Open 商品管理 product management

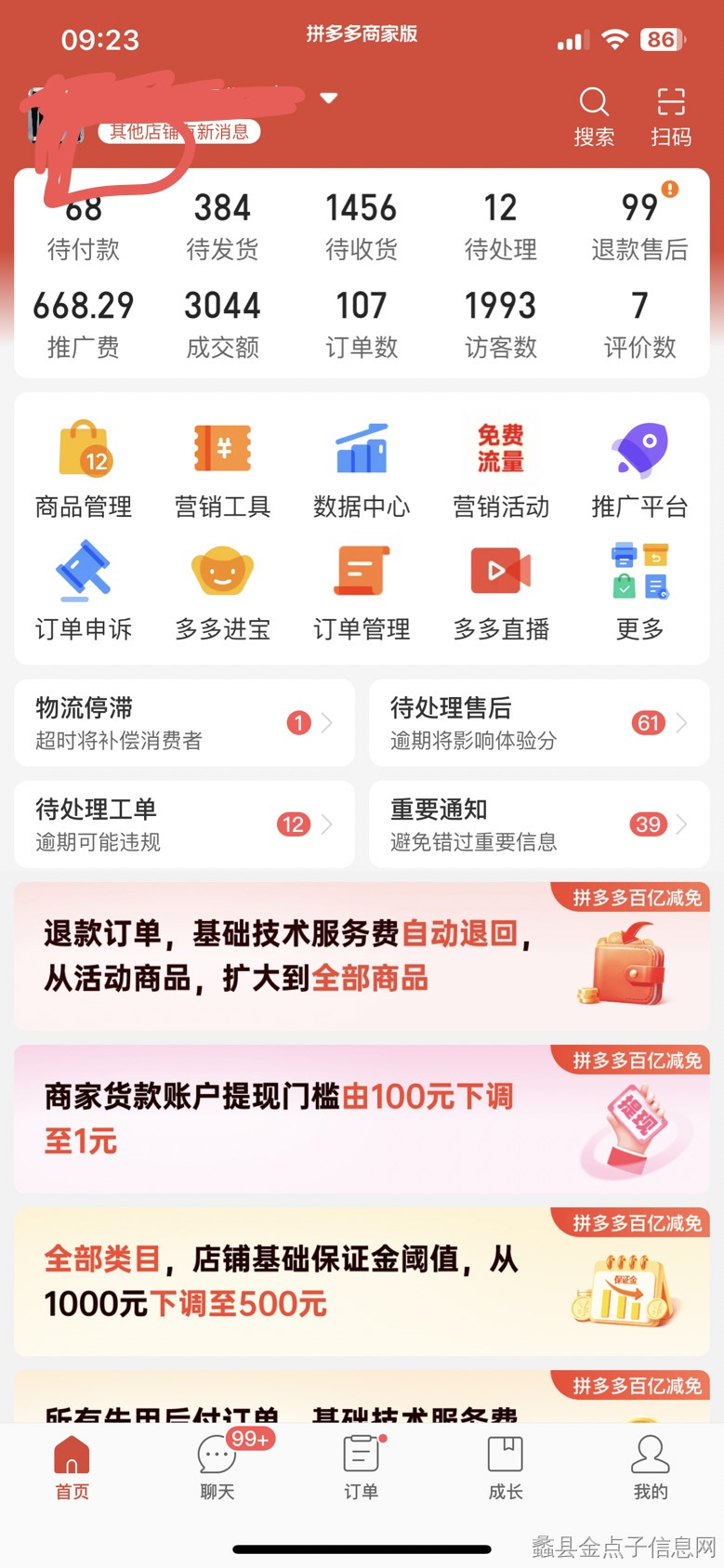[x=84, y=469]
